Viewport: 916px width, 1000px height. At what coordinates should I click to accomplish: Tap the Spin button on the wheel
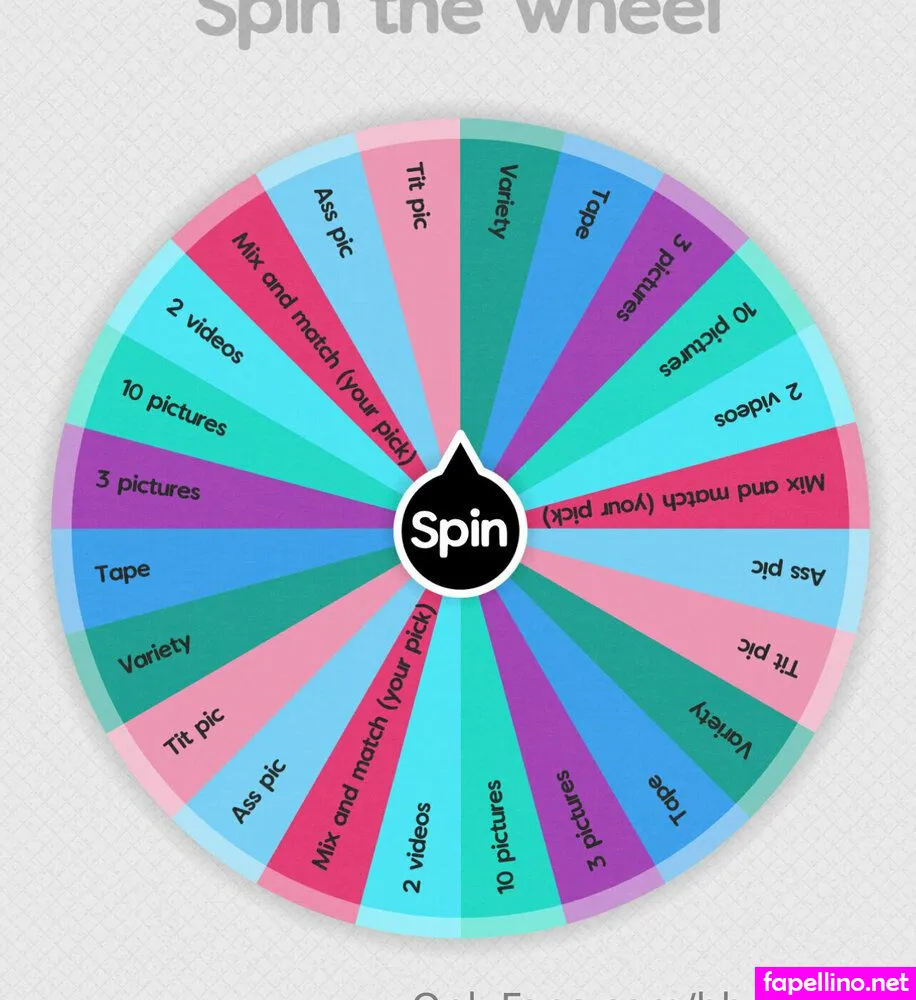(460, 530)
